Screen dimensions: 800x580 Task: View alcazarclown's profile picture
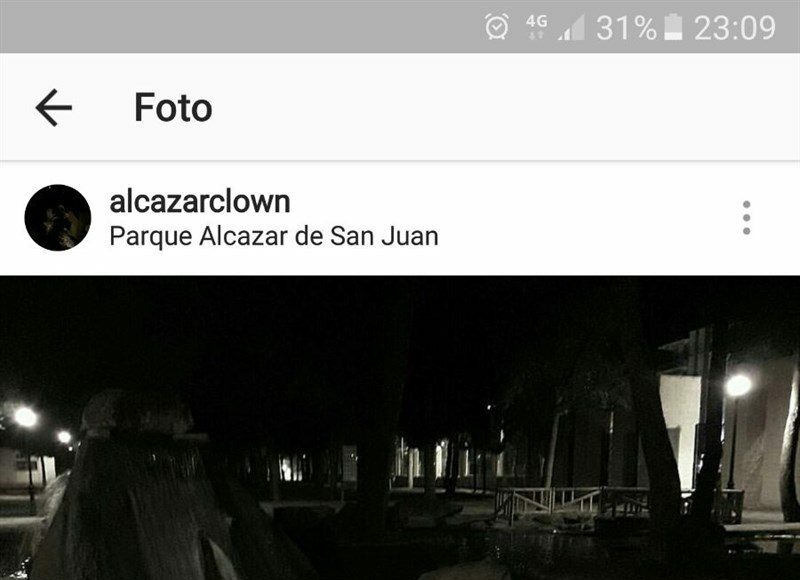(x=58, y=217)
